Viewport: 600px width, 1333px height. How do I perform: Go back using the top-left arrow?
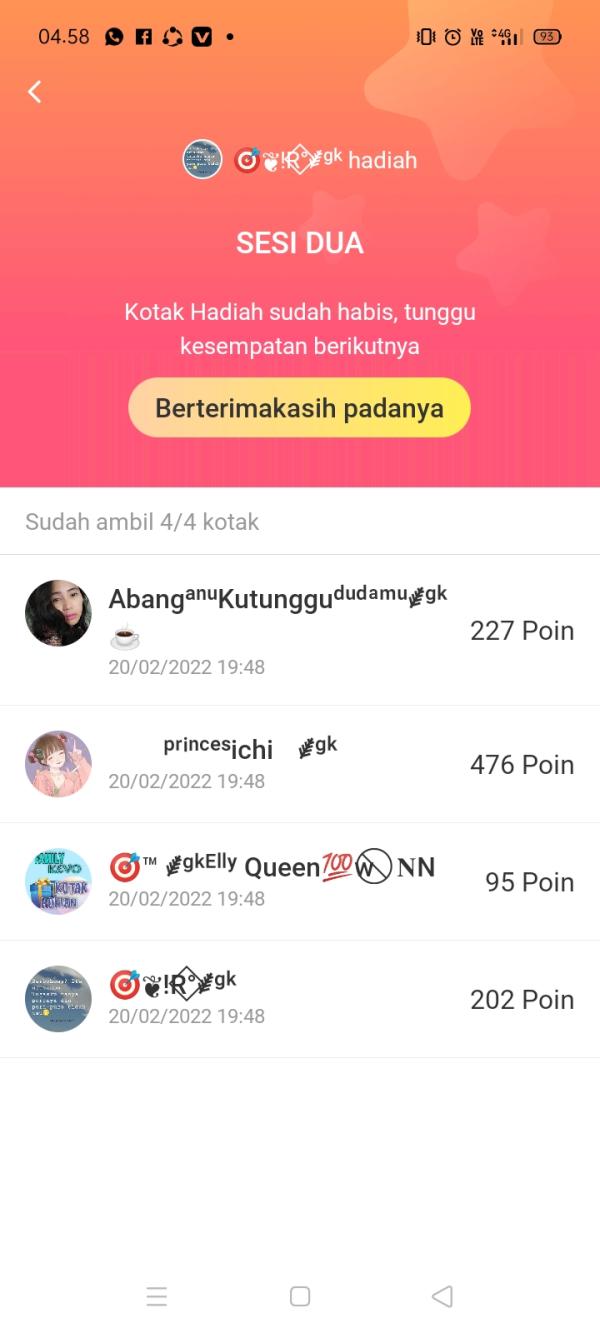tap(34, 92)
